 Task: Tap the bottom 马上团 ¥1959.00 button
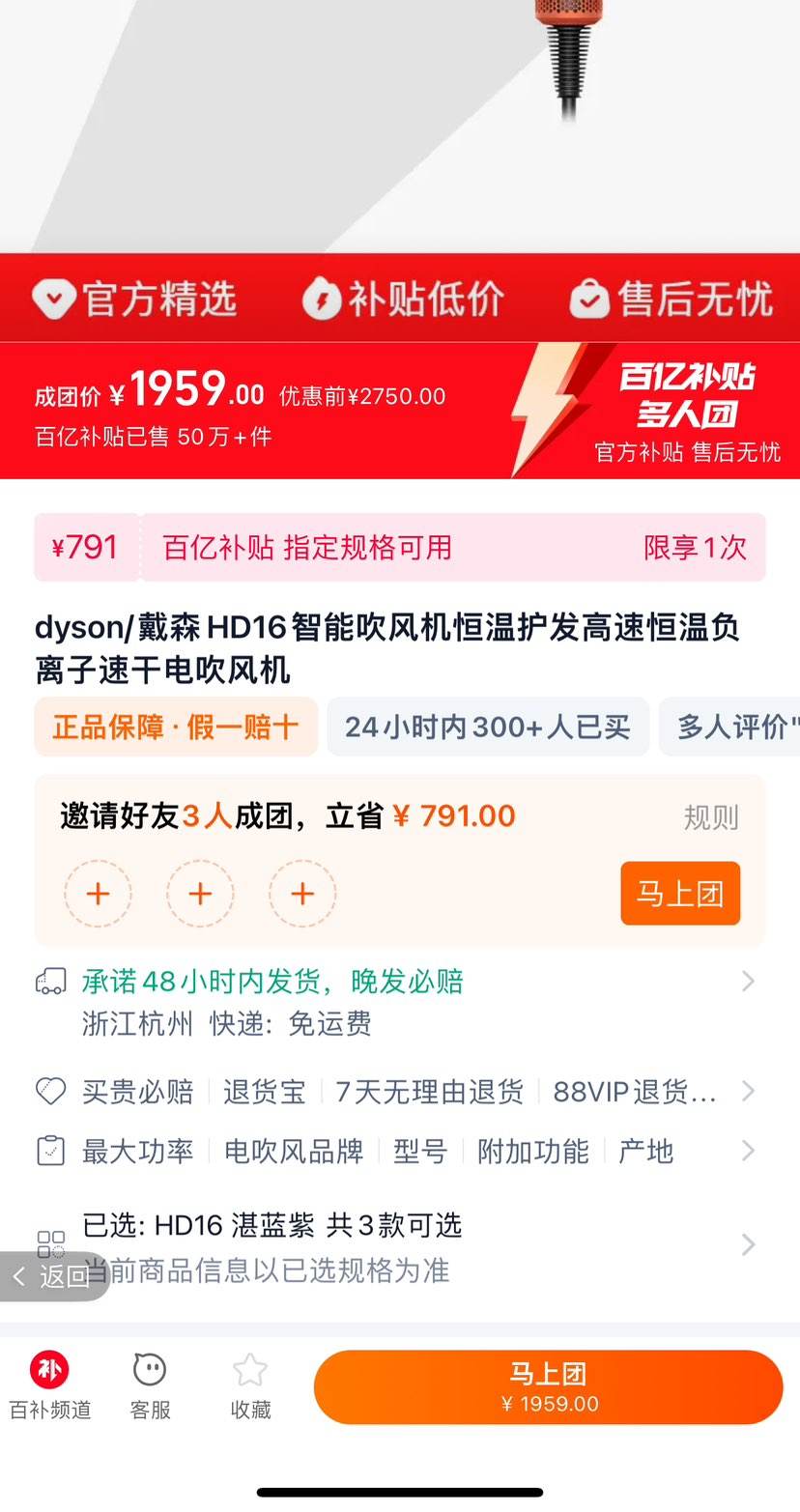point(548,1386)
